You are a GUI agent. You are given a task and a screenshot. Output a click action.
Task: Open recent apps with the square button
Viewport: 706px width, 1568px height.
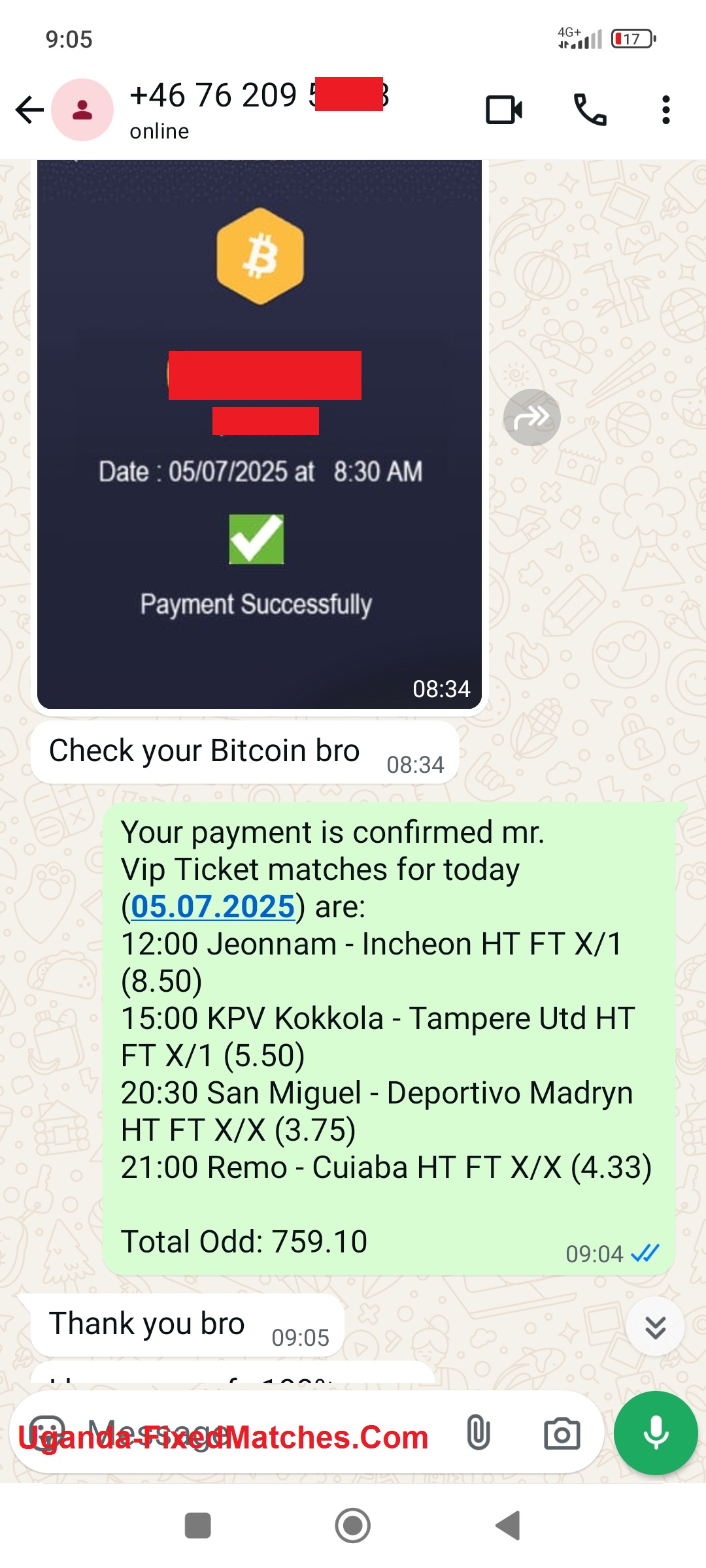tap(197, 1526)
